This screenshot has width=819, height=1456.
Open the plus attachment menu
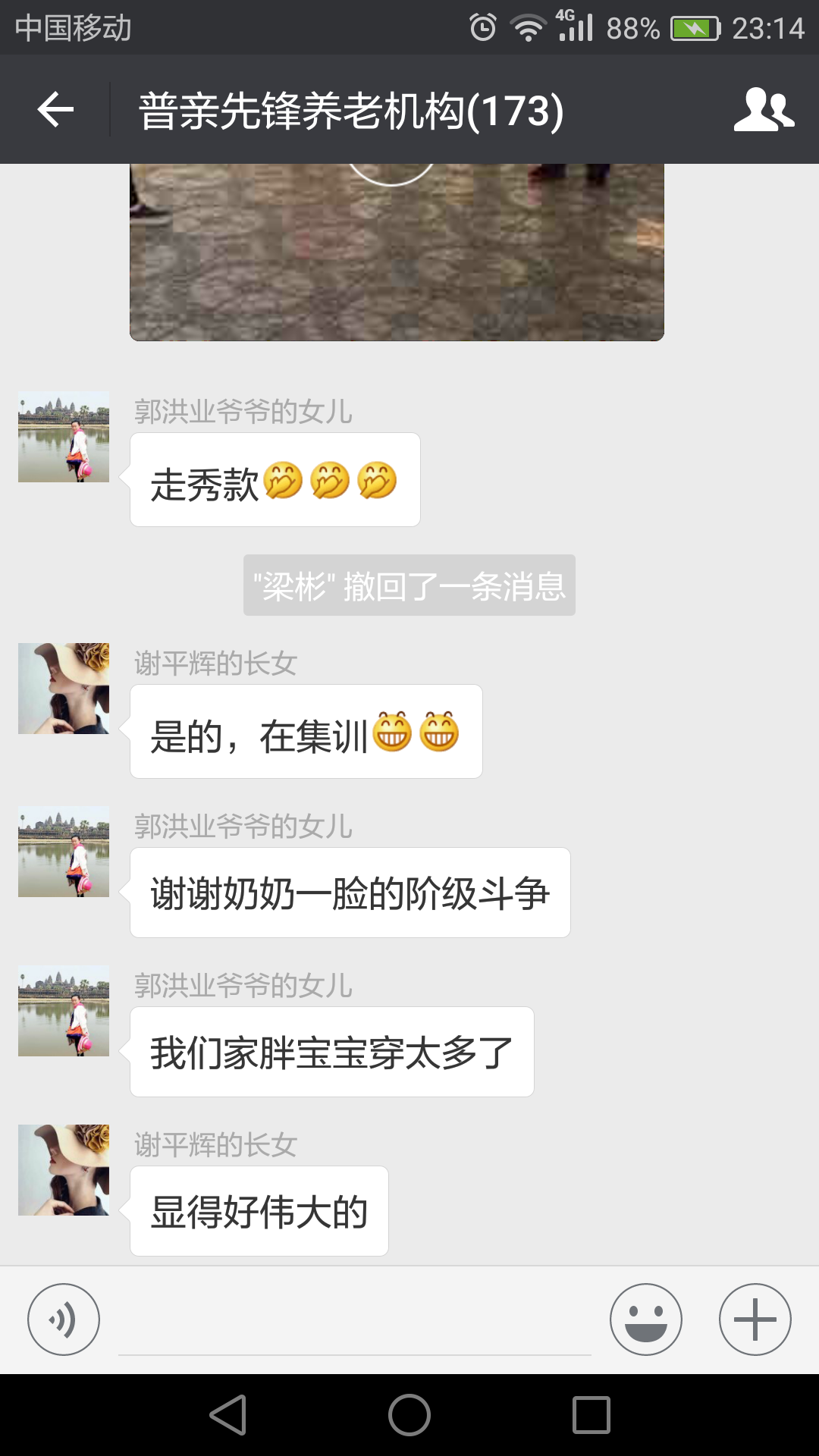pos(755,1319)
